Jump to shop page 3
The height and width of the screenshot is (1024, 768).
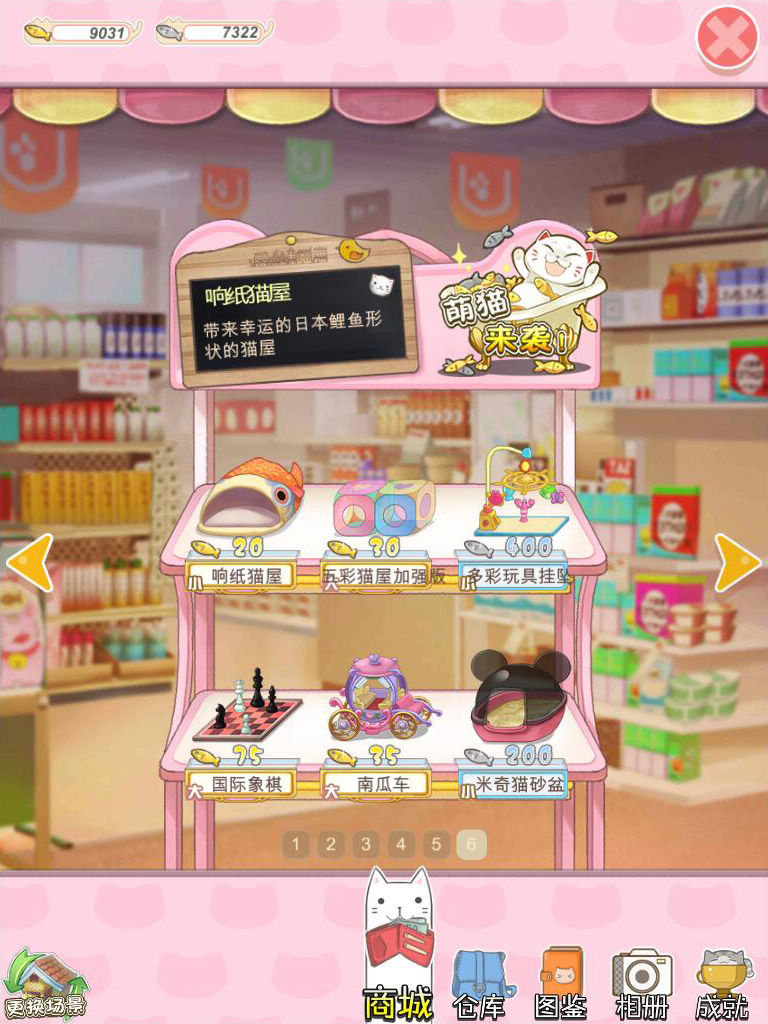click(366, 844)
